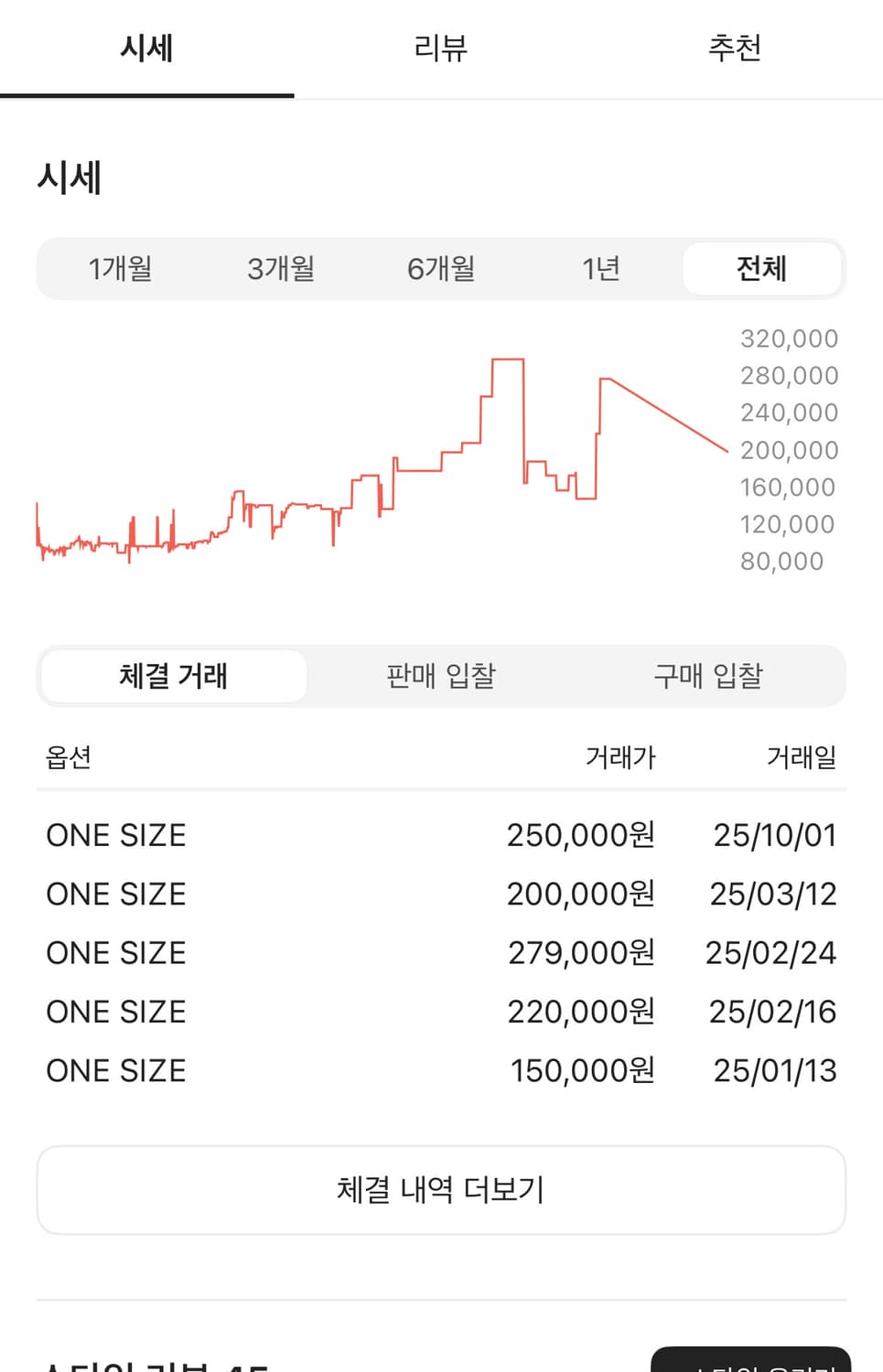This screenshot has width=883, height=1372.
Task: Click the 거래가 column header
Action: pos(620,756)
